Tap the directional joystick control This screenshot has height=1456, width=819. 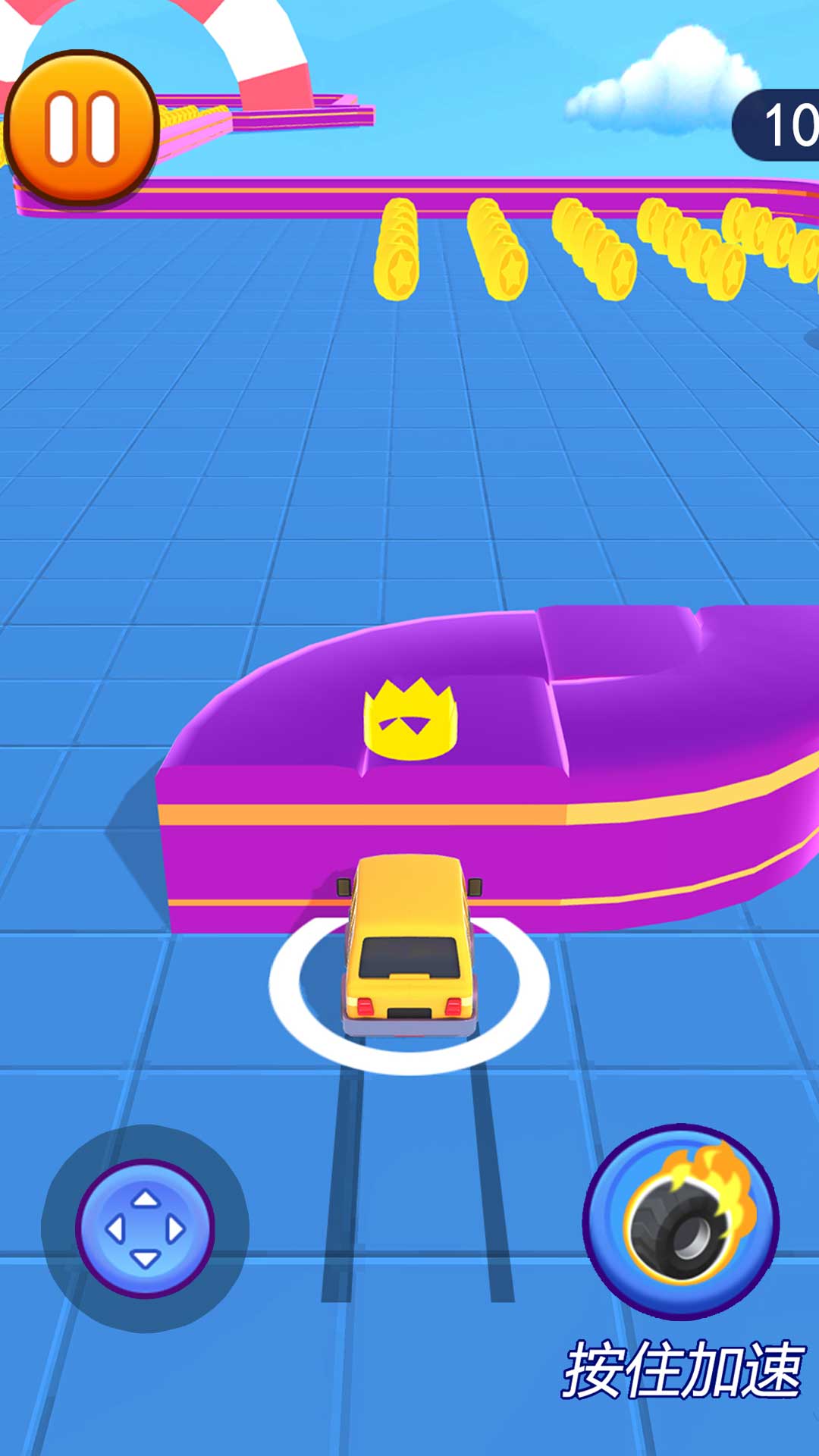tap(145, 1228)
